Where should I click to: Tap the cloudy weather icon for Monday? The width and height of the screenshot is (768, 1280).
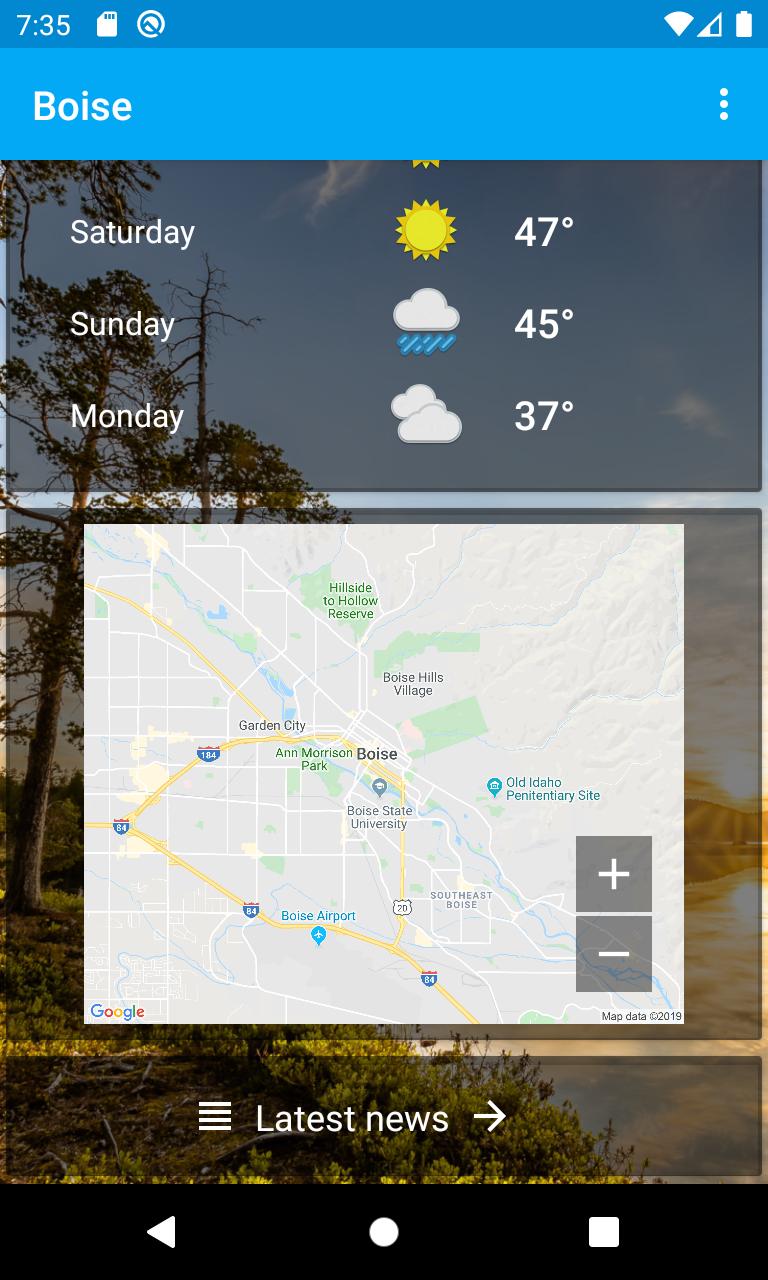426,413
